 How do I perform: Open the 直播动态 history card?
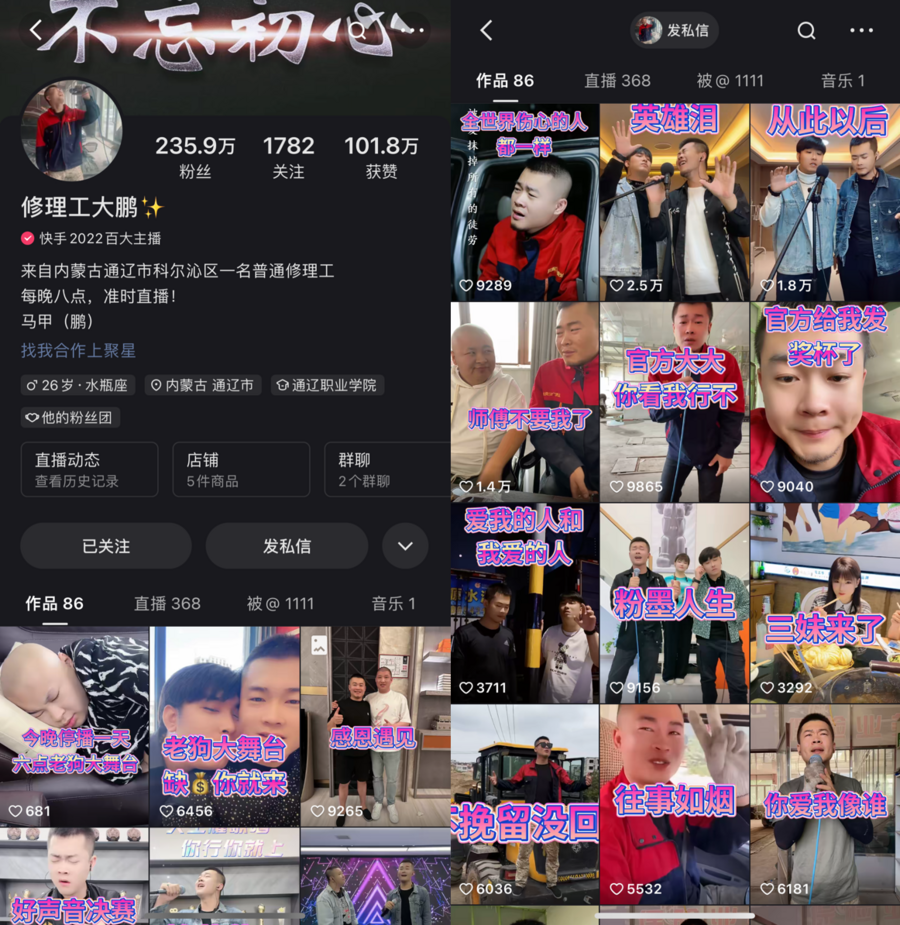[89, 469]
